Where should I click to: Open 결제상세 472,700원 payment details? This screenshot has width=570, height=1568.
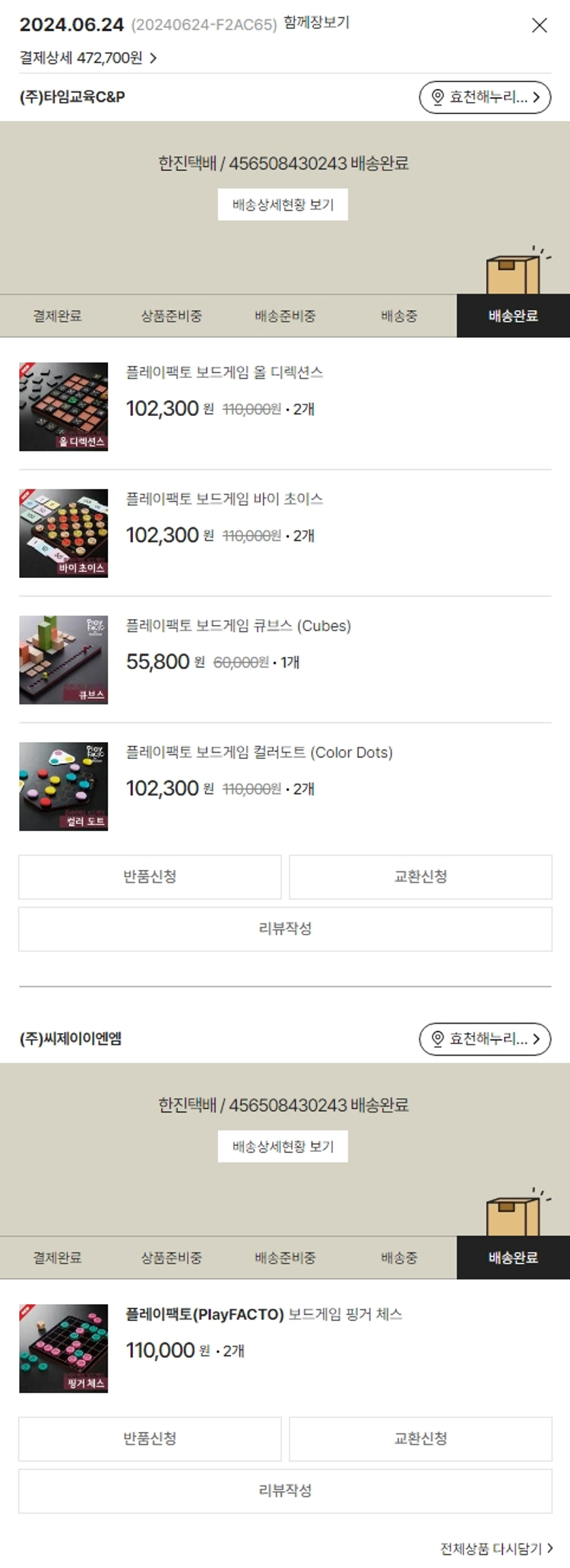tap(88, 58)
